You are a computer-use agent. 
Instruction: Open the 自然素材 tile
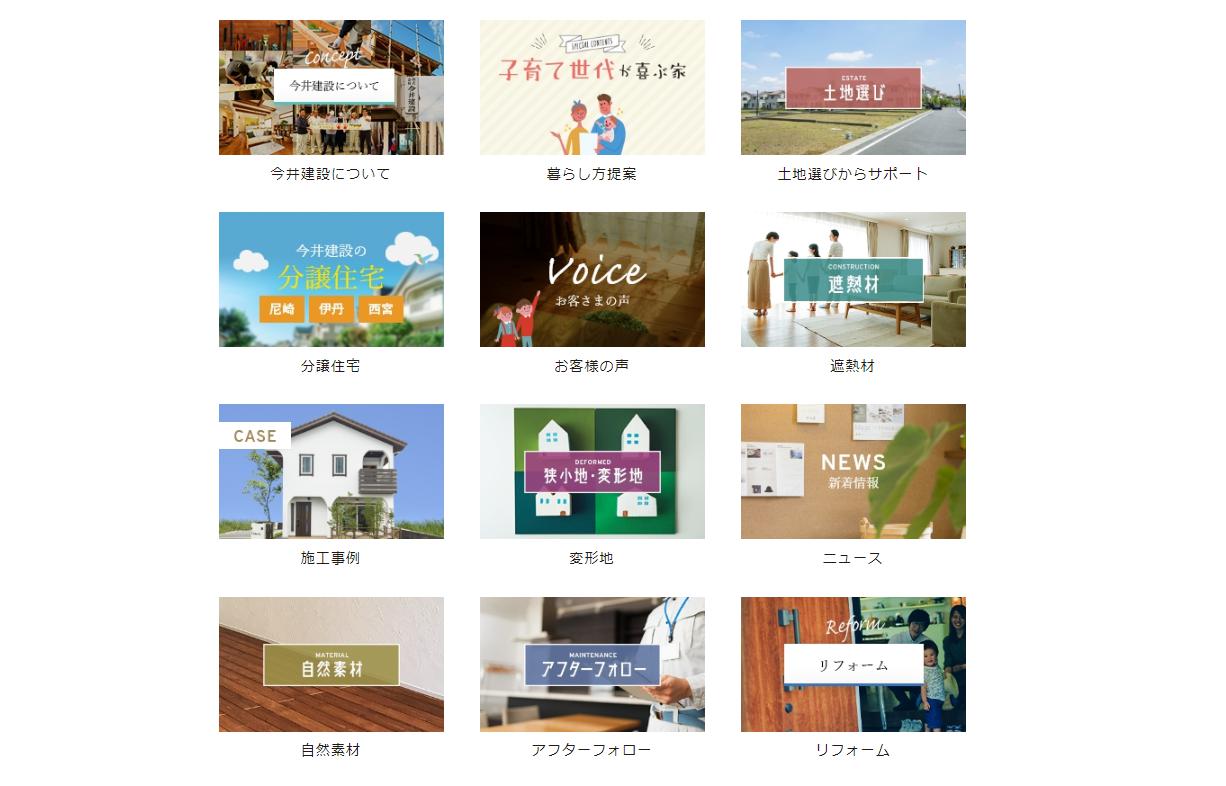point(331,665)
